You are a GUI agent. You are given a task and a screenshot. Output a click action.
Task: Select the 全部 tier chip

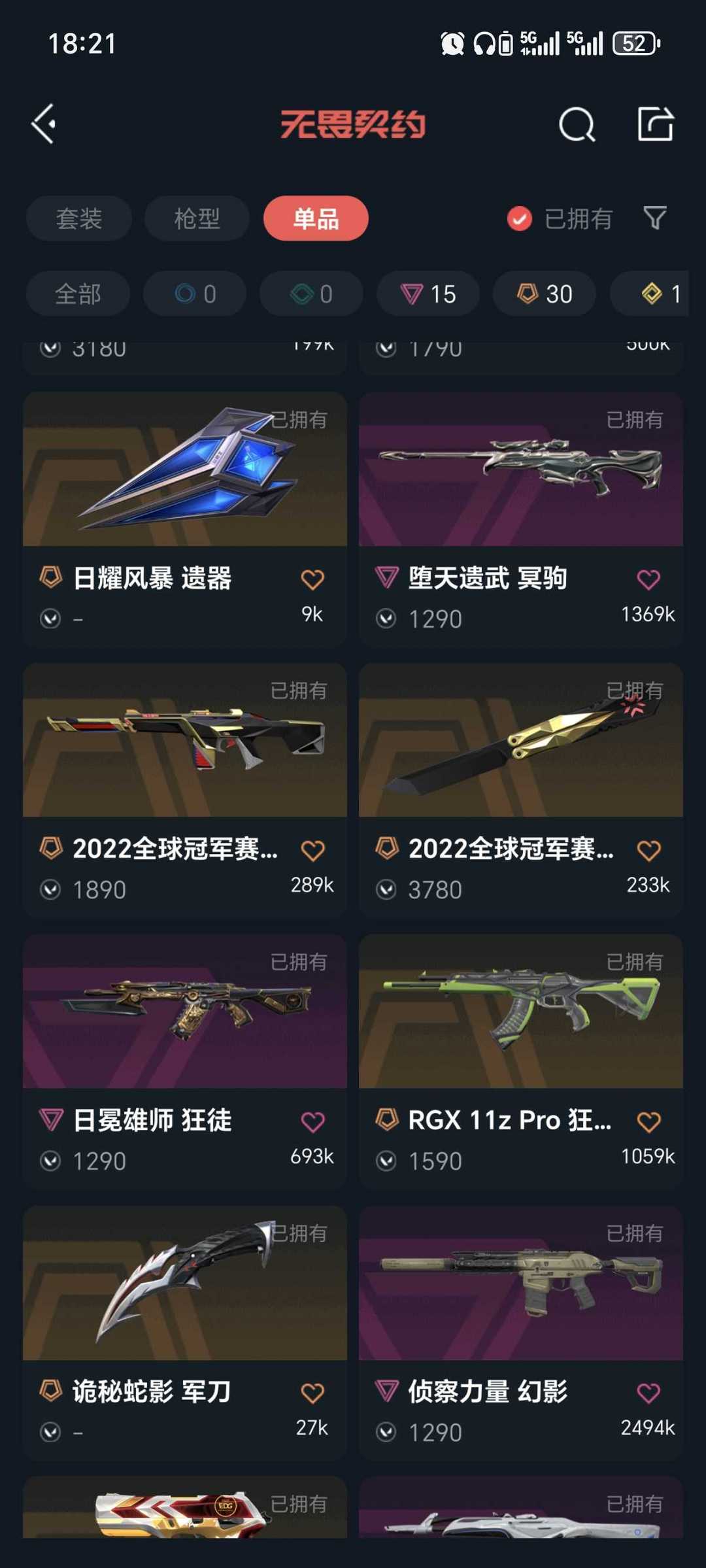pyautogui.click(x=78, y=294)
